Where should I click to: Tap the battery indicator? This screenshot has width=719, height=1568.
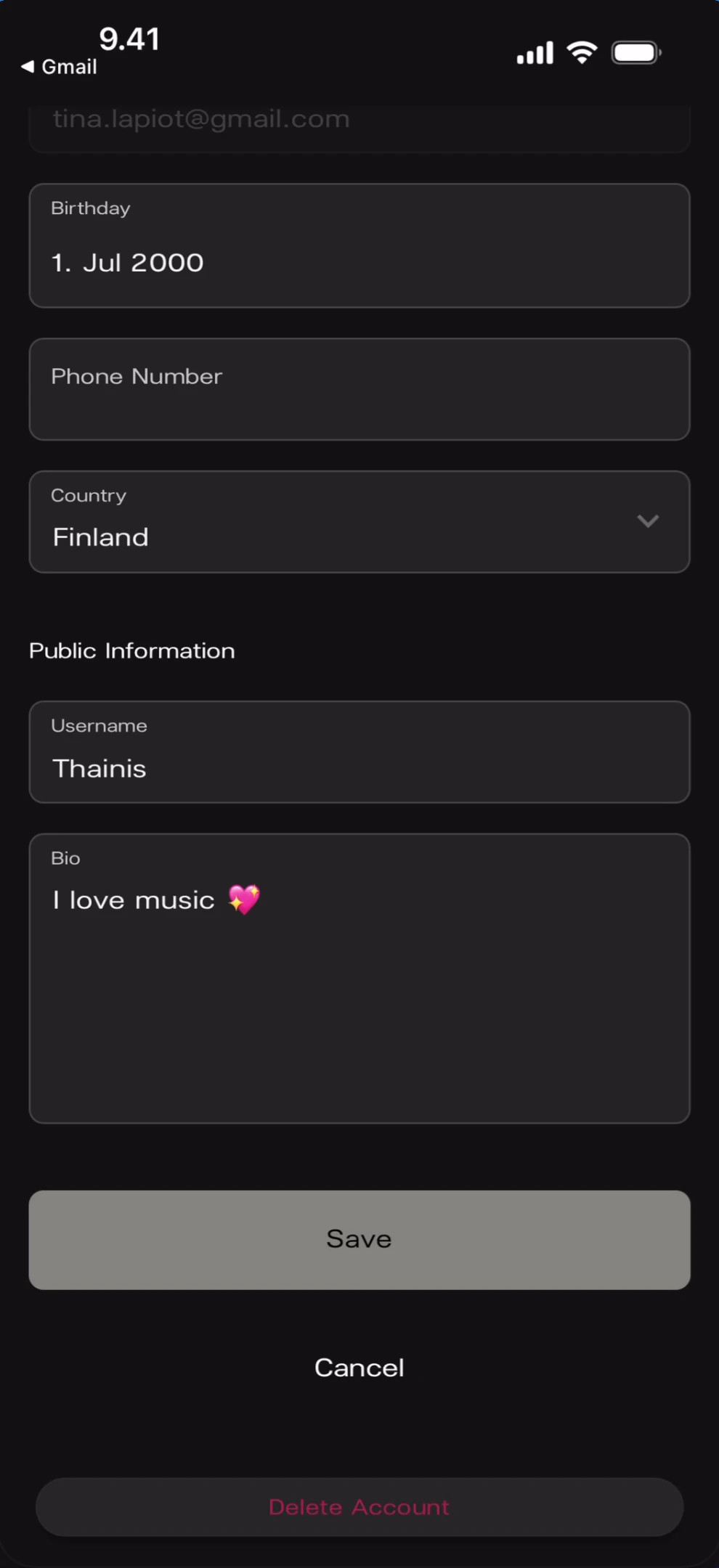coord(635,51)
